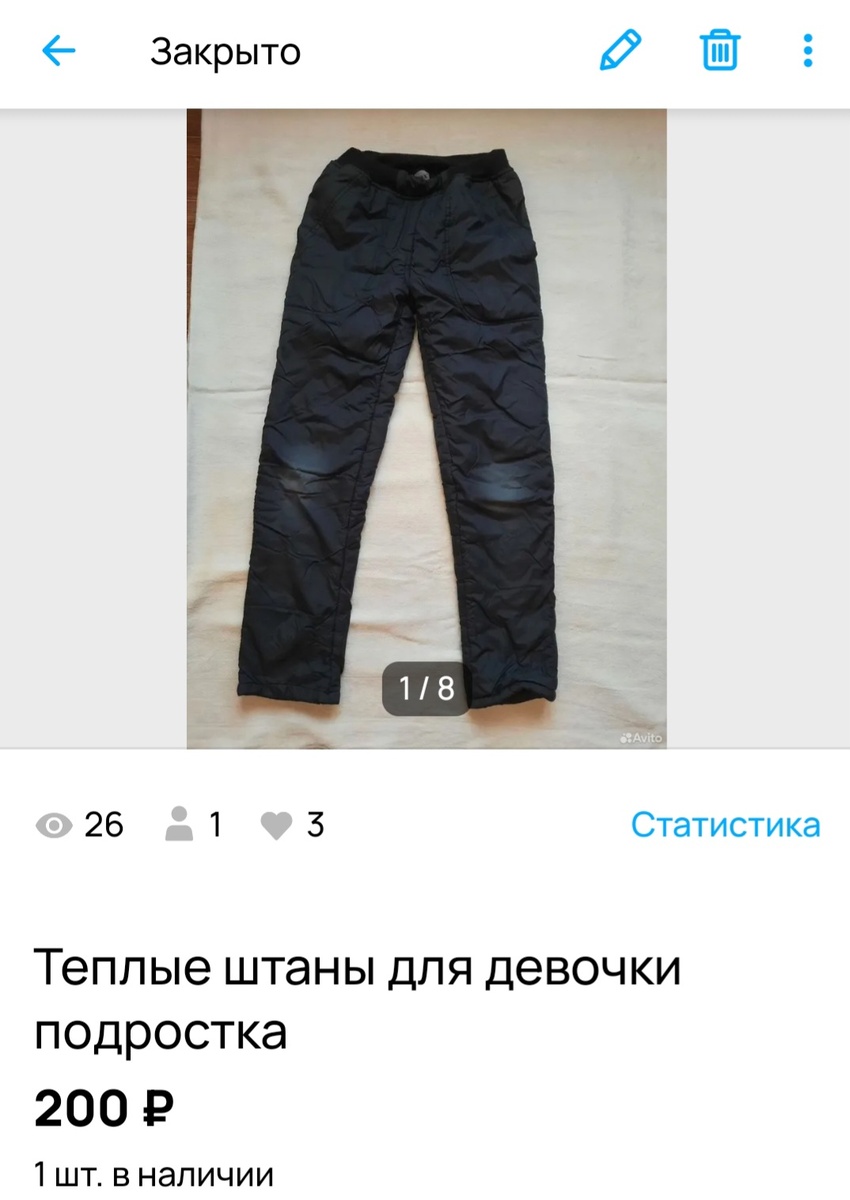Tap the favorites count 3

318,825
